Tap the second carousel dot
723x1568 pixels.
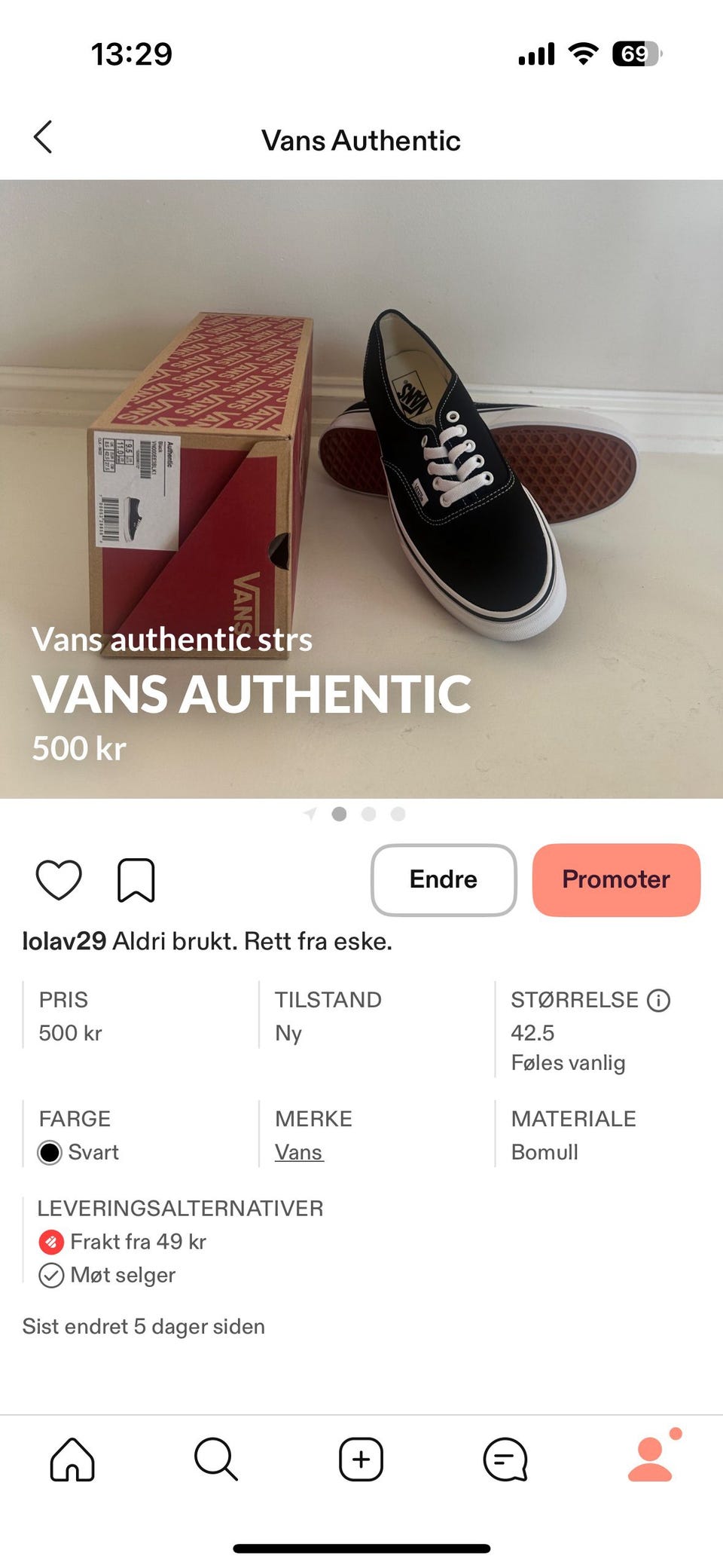pyautogui.click(x=369, y=814)
